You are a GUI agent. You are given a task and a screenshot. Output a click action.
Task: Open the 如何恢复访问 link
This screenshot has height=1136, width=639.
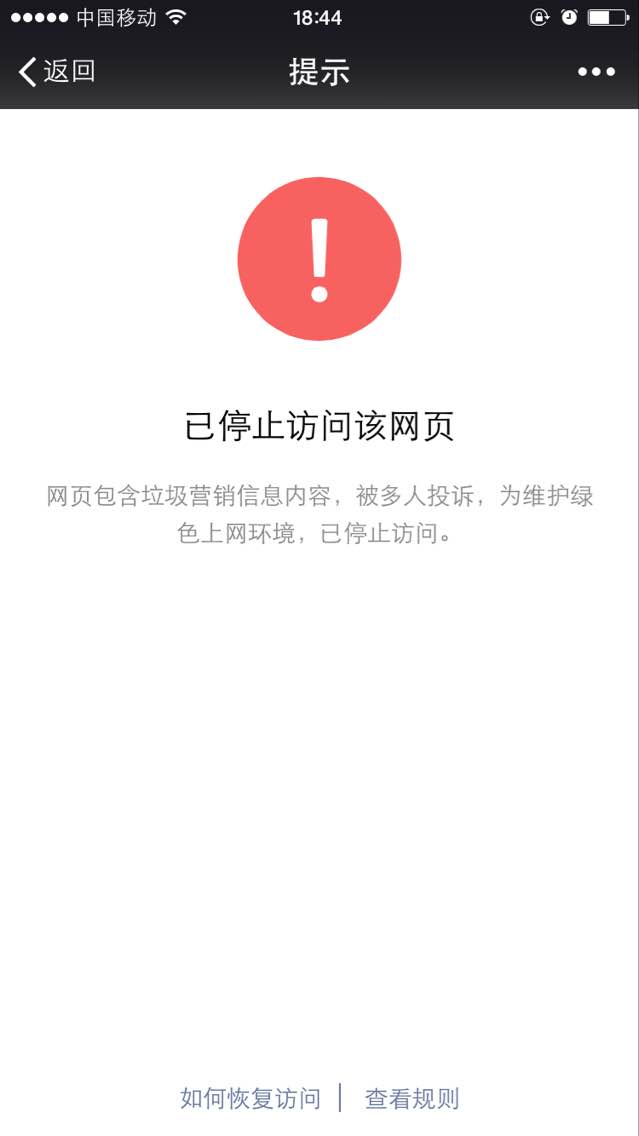pyautogui.click(x=251, y=1098)
